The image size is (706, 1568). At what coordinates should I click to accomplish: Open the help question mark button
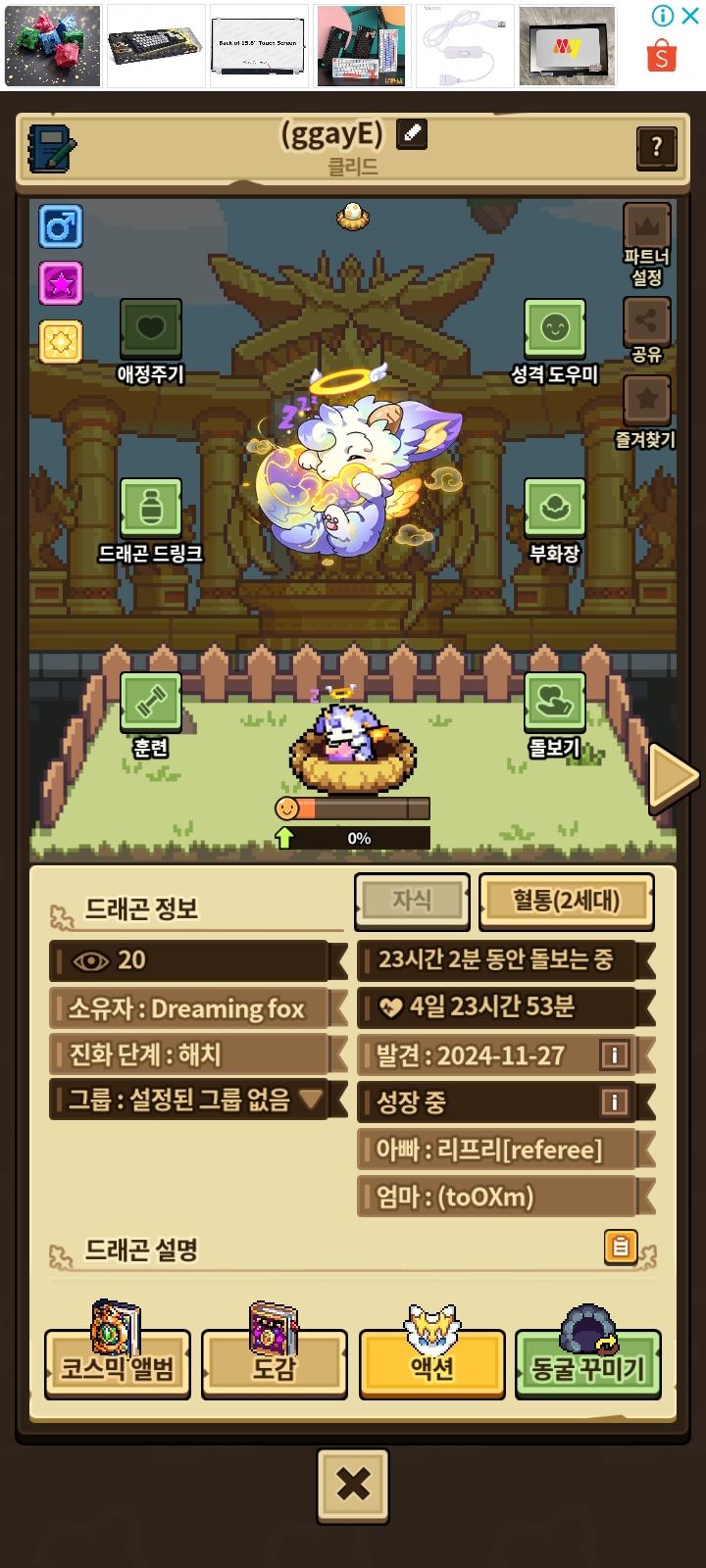656,148
